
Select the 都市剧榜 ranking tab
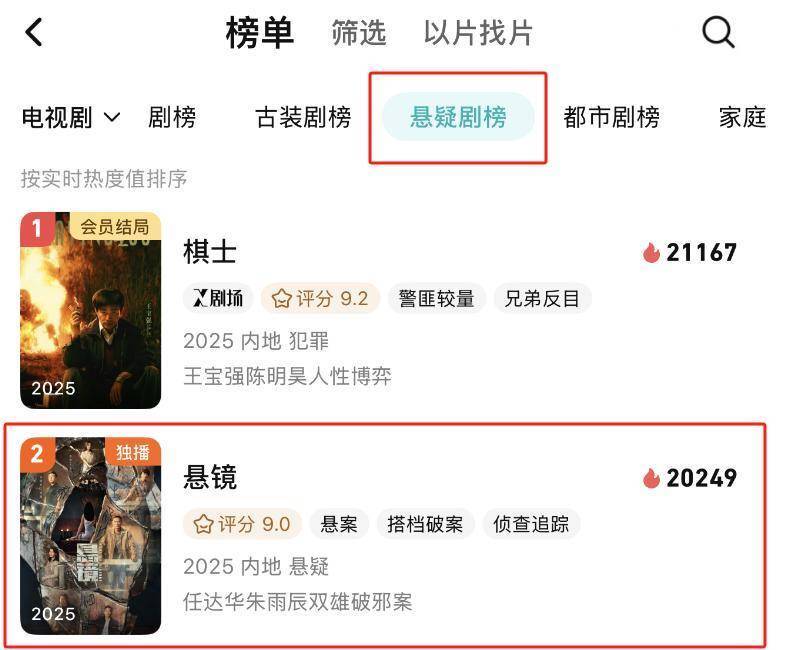(x=611, y=118)
